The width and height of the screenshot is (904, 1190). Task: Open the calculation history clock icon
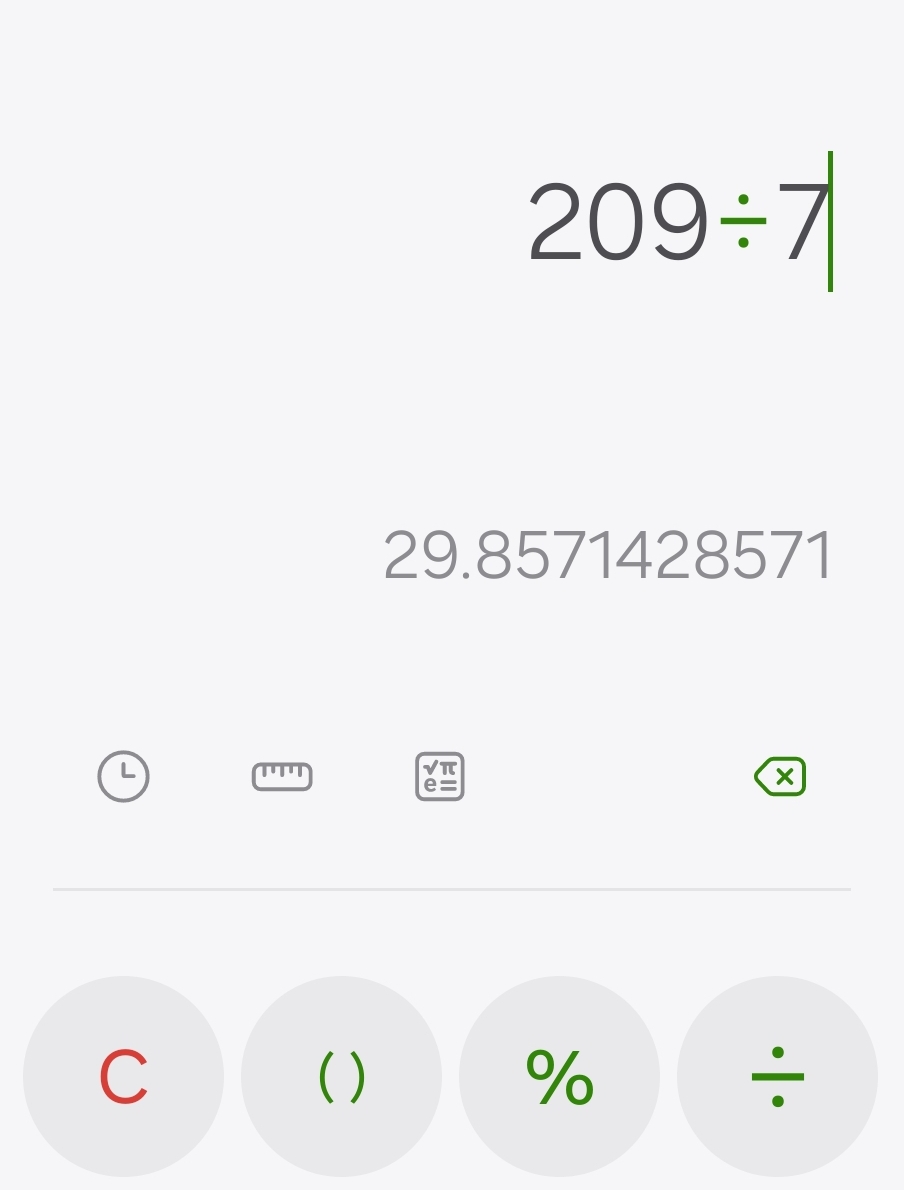(123, 777)
